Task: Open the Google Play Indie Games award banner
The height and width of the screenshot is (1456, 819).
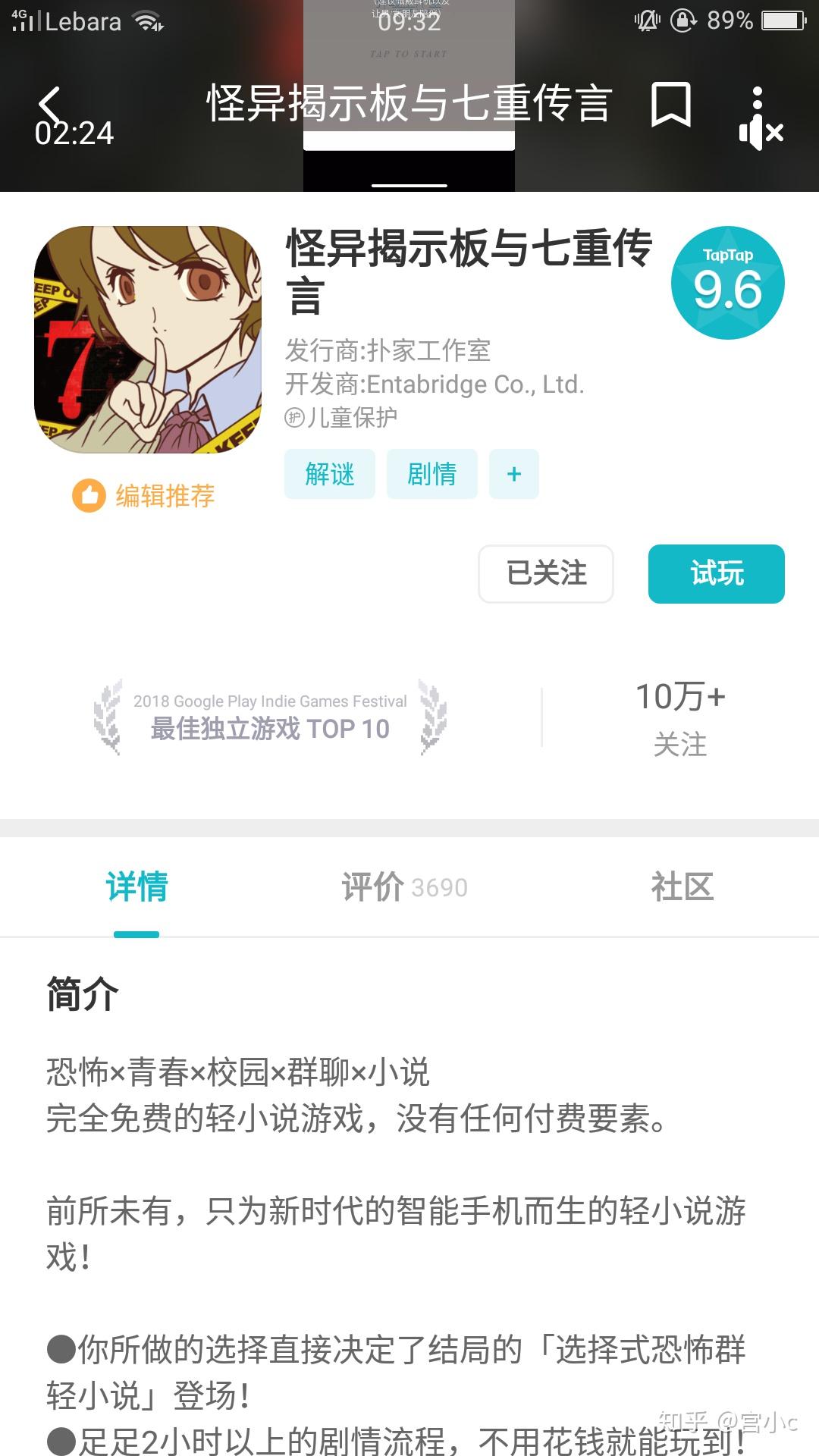Action: [x=270, y=717]
